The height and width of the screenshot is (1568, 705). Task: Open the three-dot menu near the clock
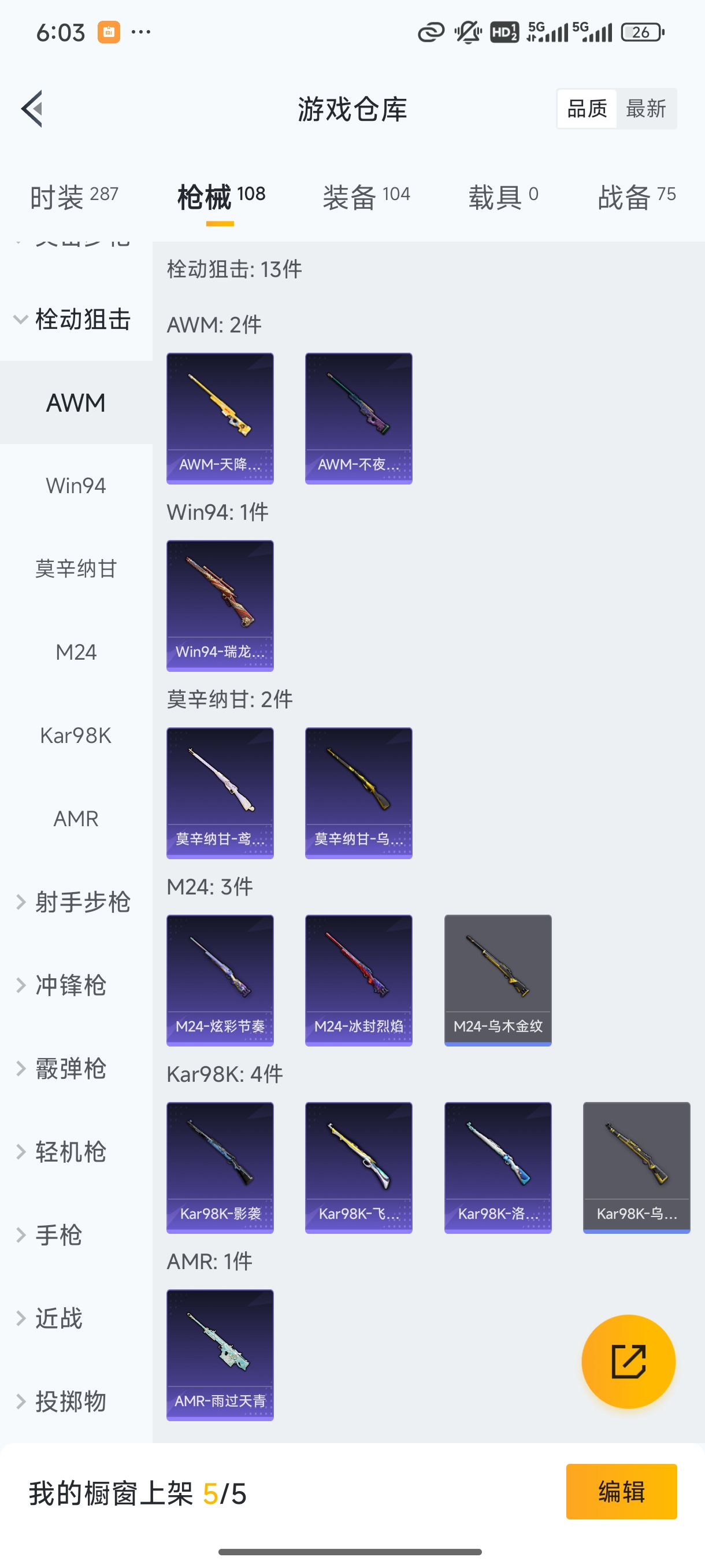point(140,32)
